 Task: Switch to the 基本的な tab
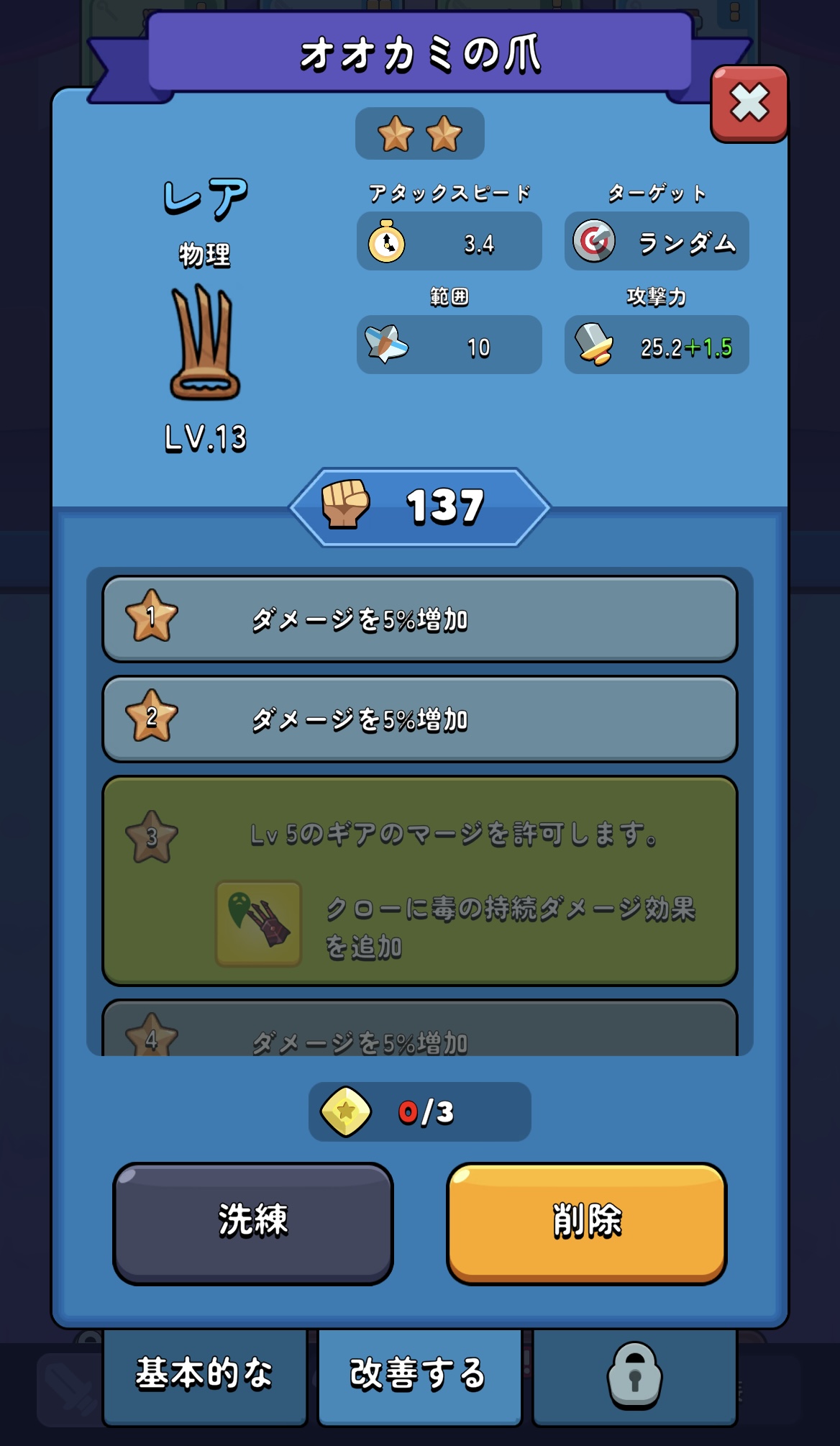click(x=205, y=1374)
